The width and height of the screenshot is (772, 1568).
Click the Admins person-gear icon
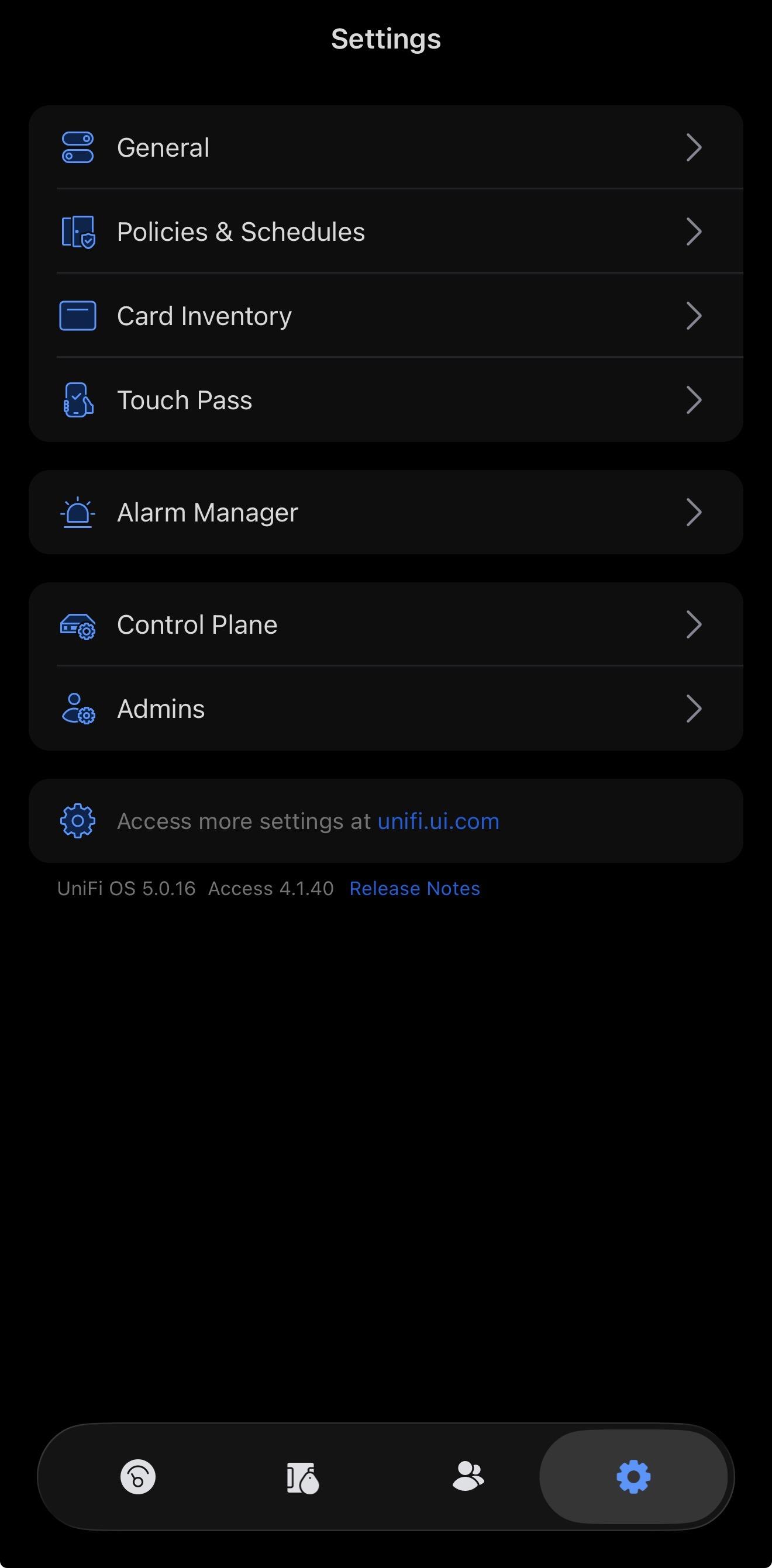(77, 709)
